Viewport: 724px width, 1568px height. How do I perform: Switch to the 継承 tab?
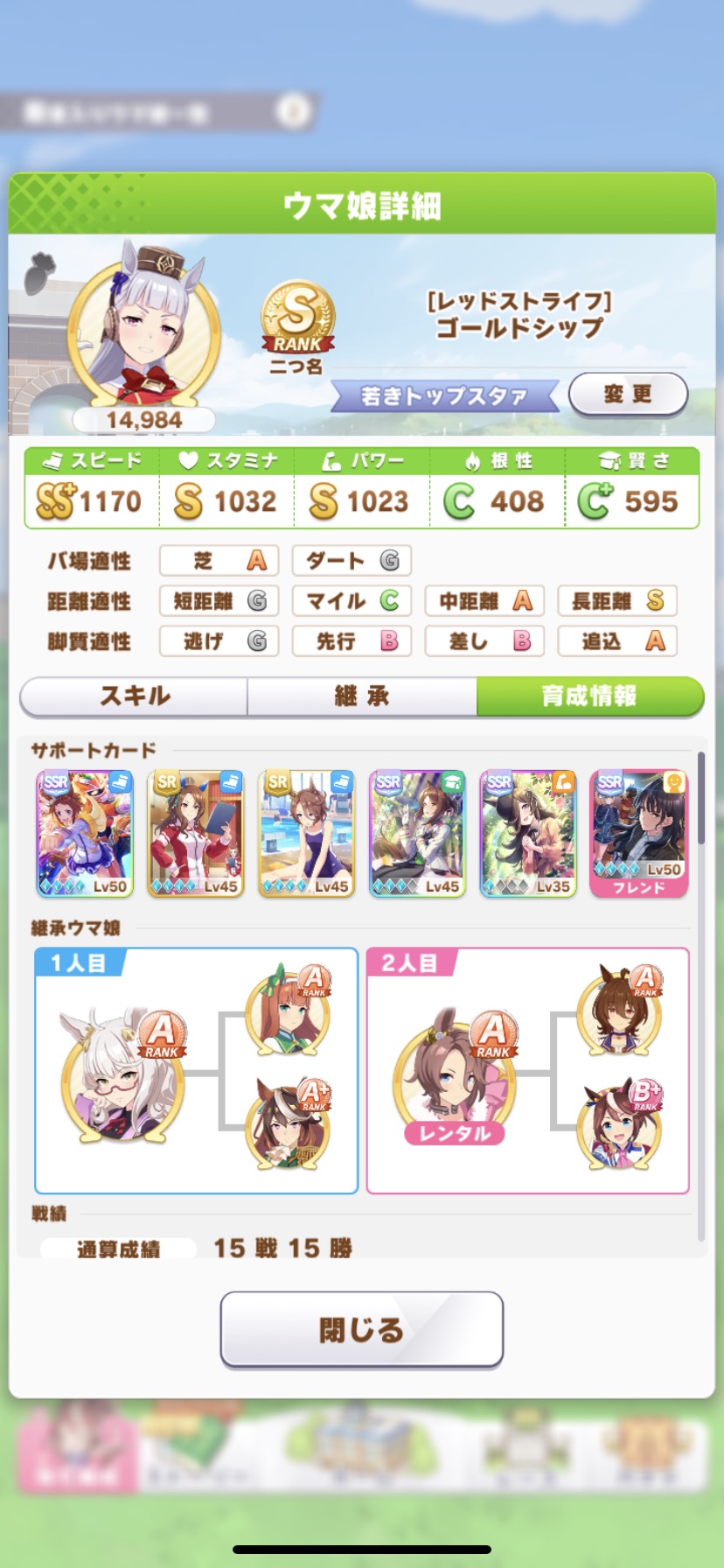361,696
